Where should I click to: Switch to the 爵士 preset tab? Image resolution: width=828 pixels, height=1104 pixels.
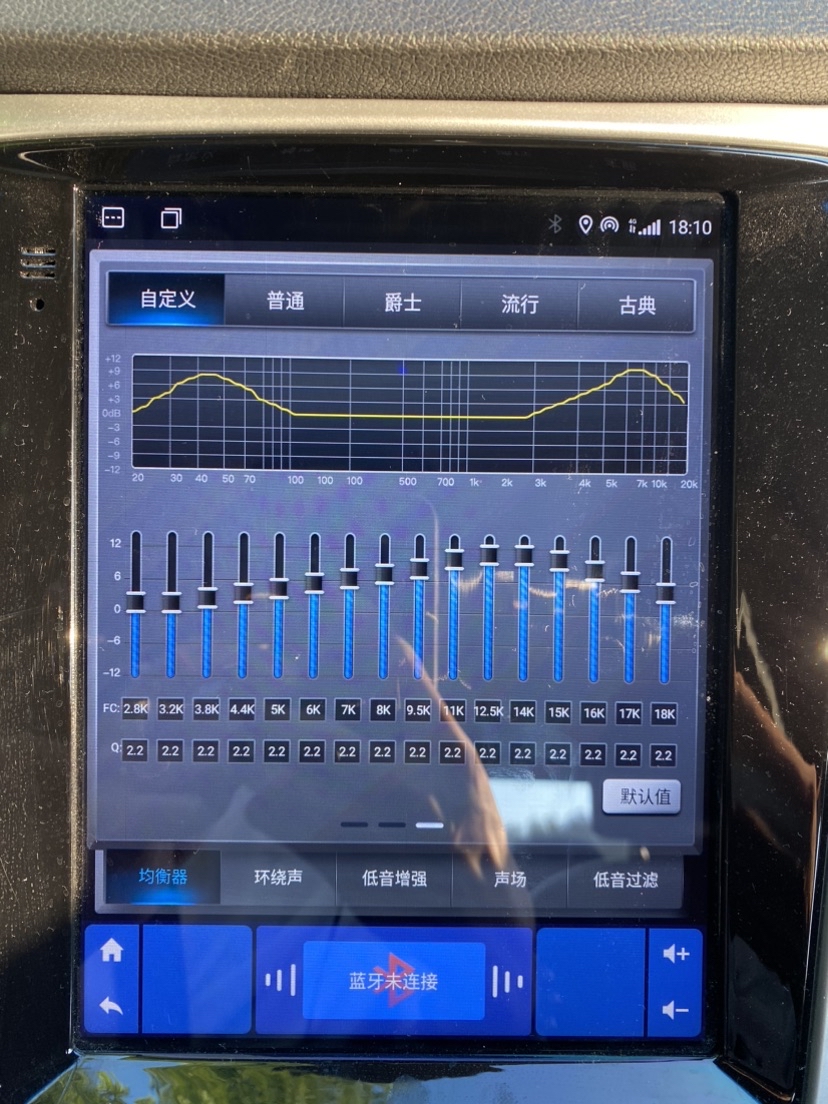pos(402,303)
